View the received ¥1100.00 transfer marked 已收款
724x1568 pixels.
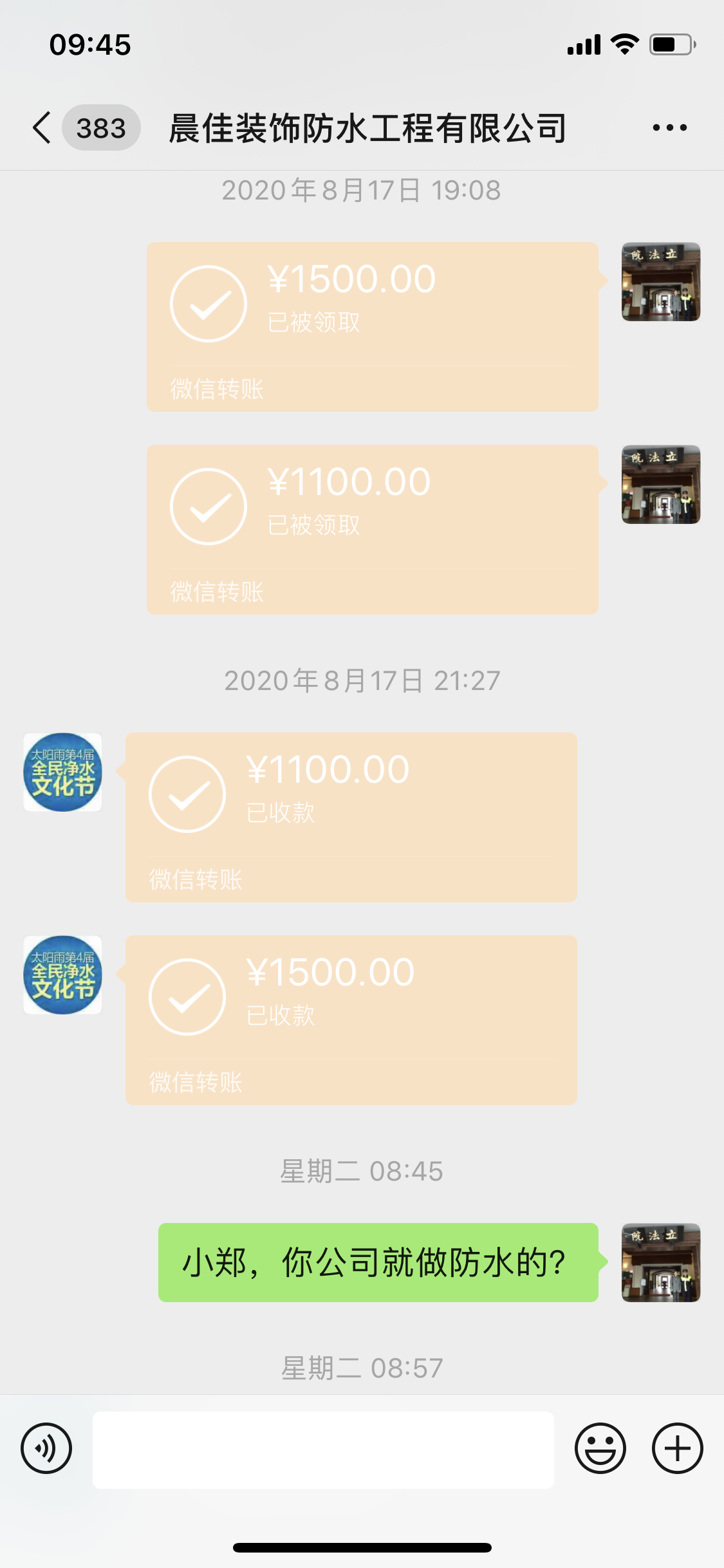351,817
